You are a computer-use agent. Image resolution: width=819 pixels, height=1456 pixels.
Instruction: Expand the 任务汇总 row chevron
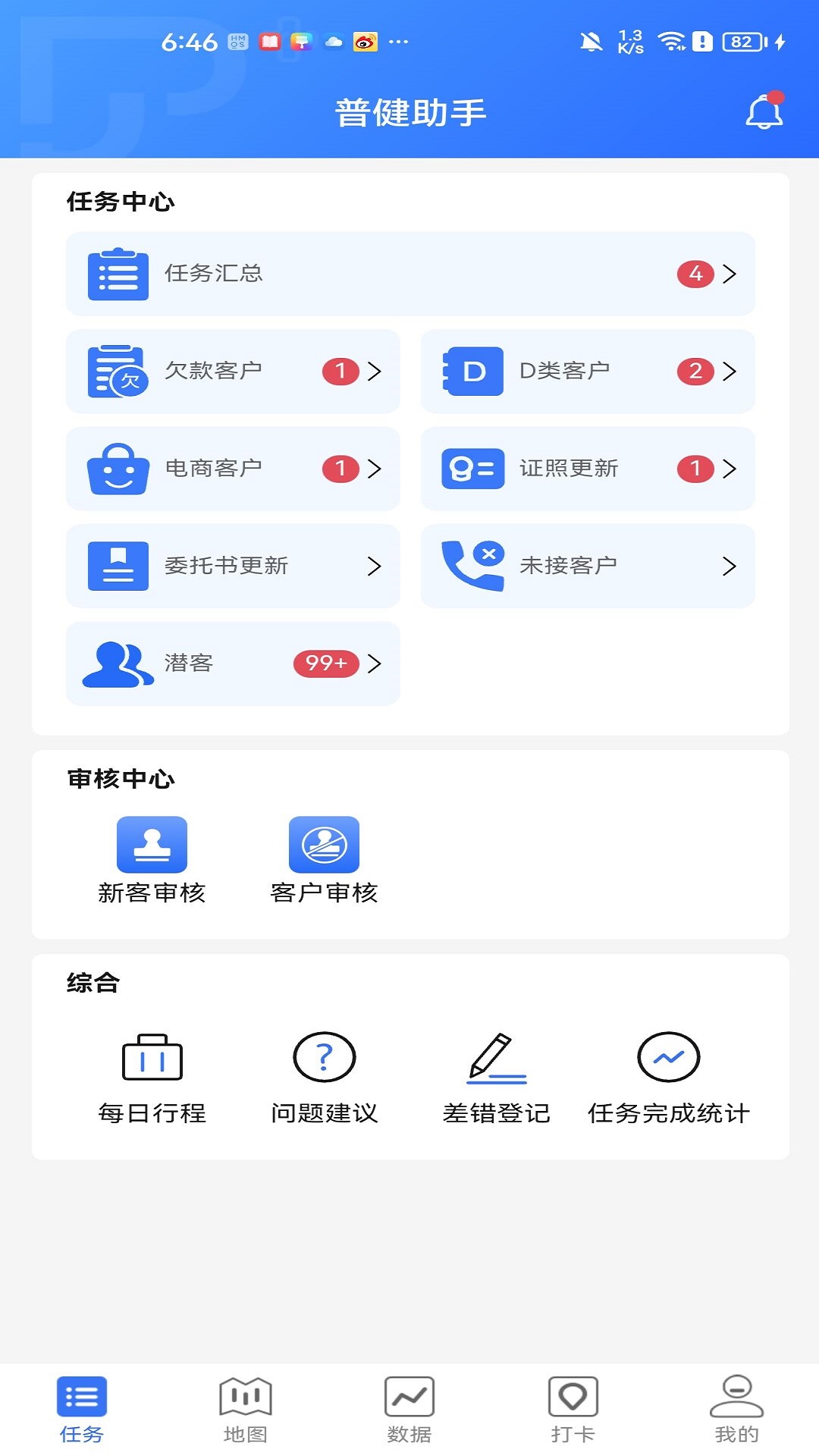729,275
